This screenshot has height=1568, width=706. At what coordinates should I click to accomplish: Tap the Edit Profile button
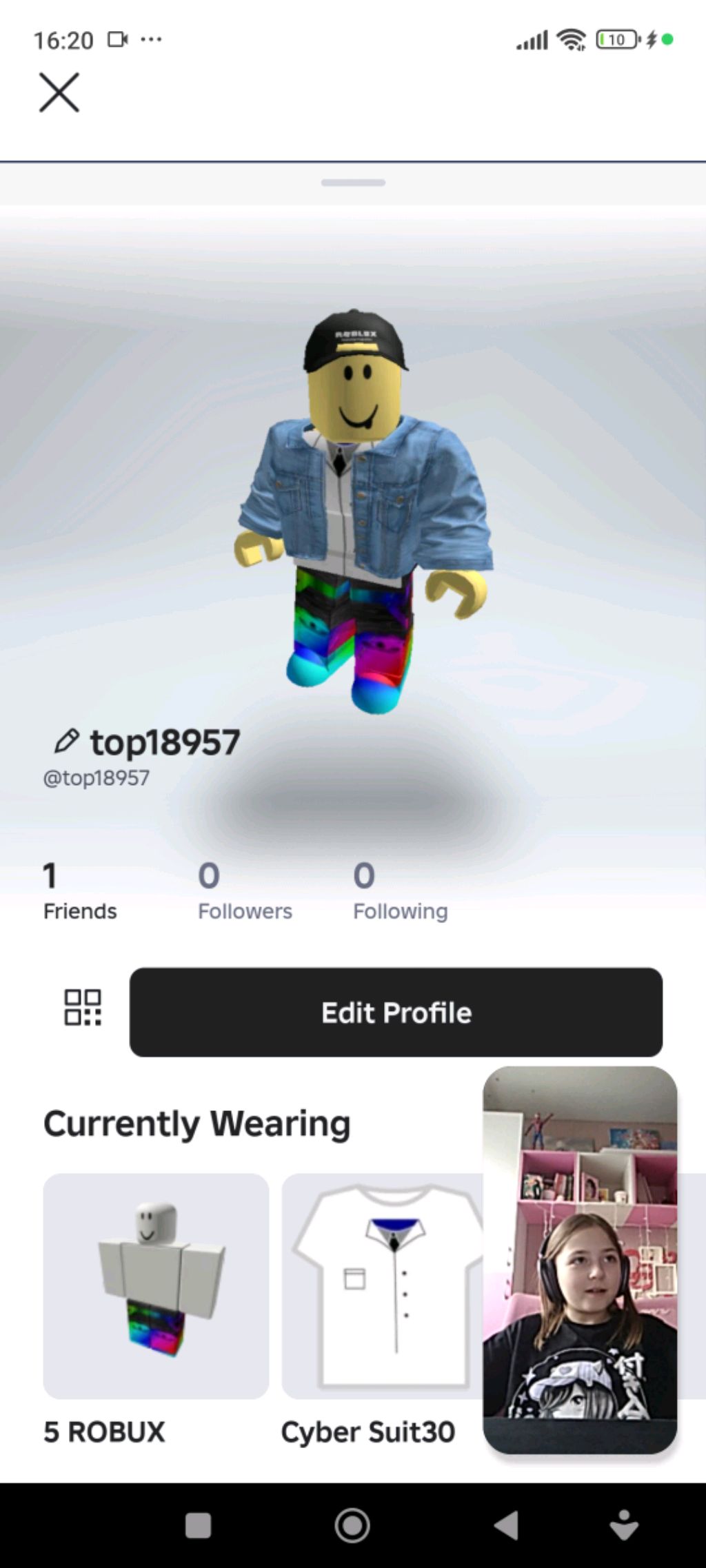(x=396, y=1012)
